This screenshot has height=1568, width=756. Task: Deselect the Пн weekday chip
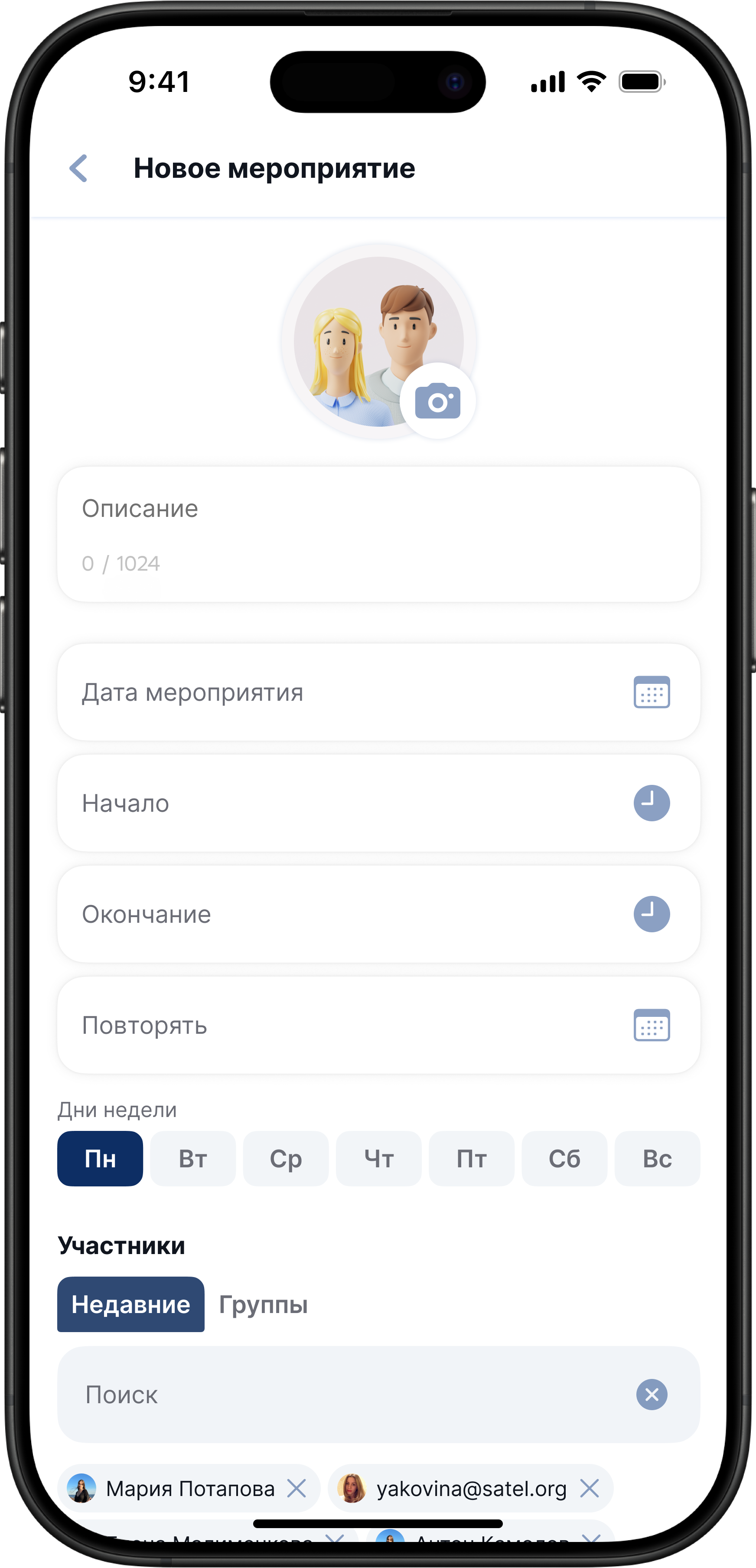(x=100, y=1158)
